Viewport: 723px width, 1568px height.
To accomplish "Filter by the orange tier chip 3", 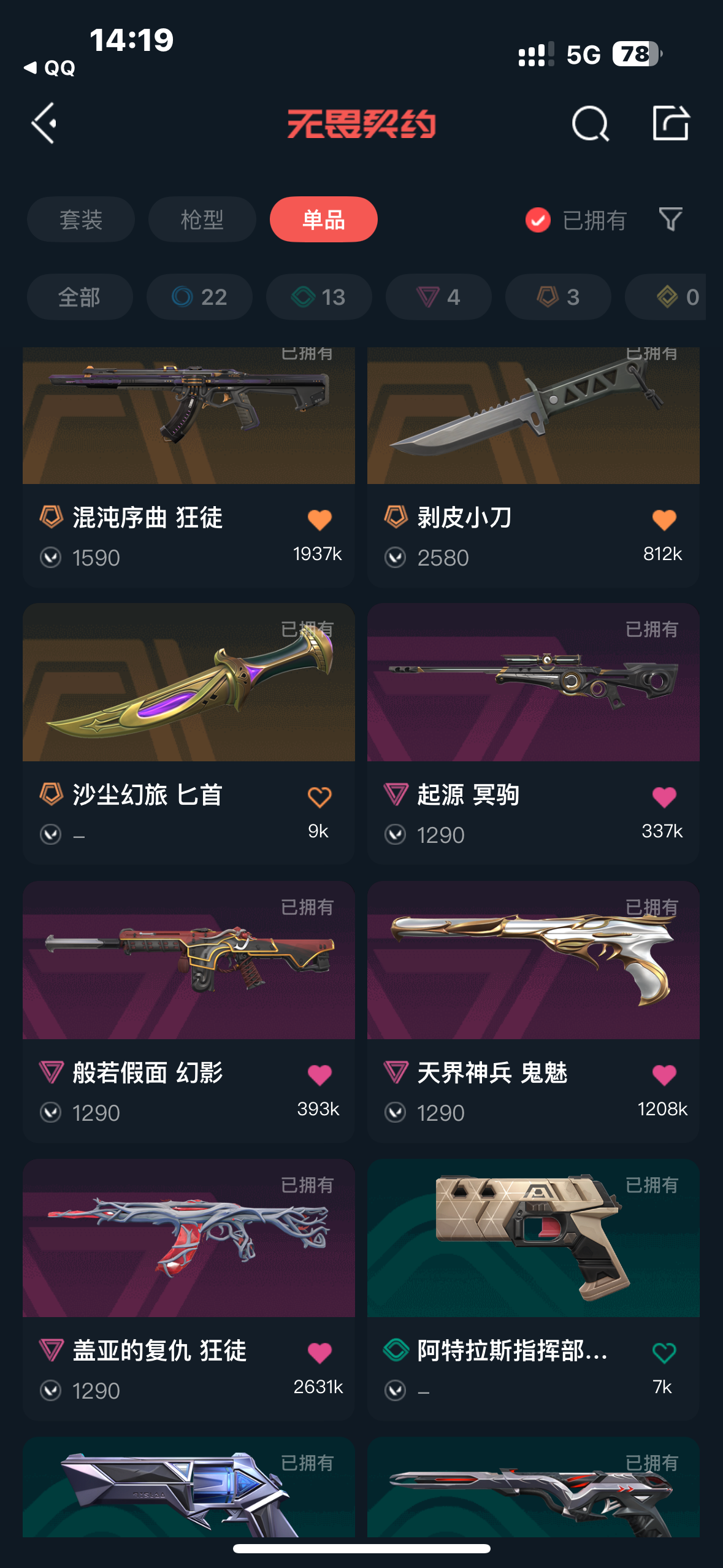I will pos(558,297).
